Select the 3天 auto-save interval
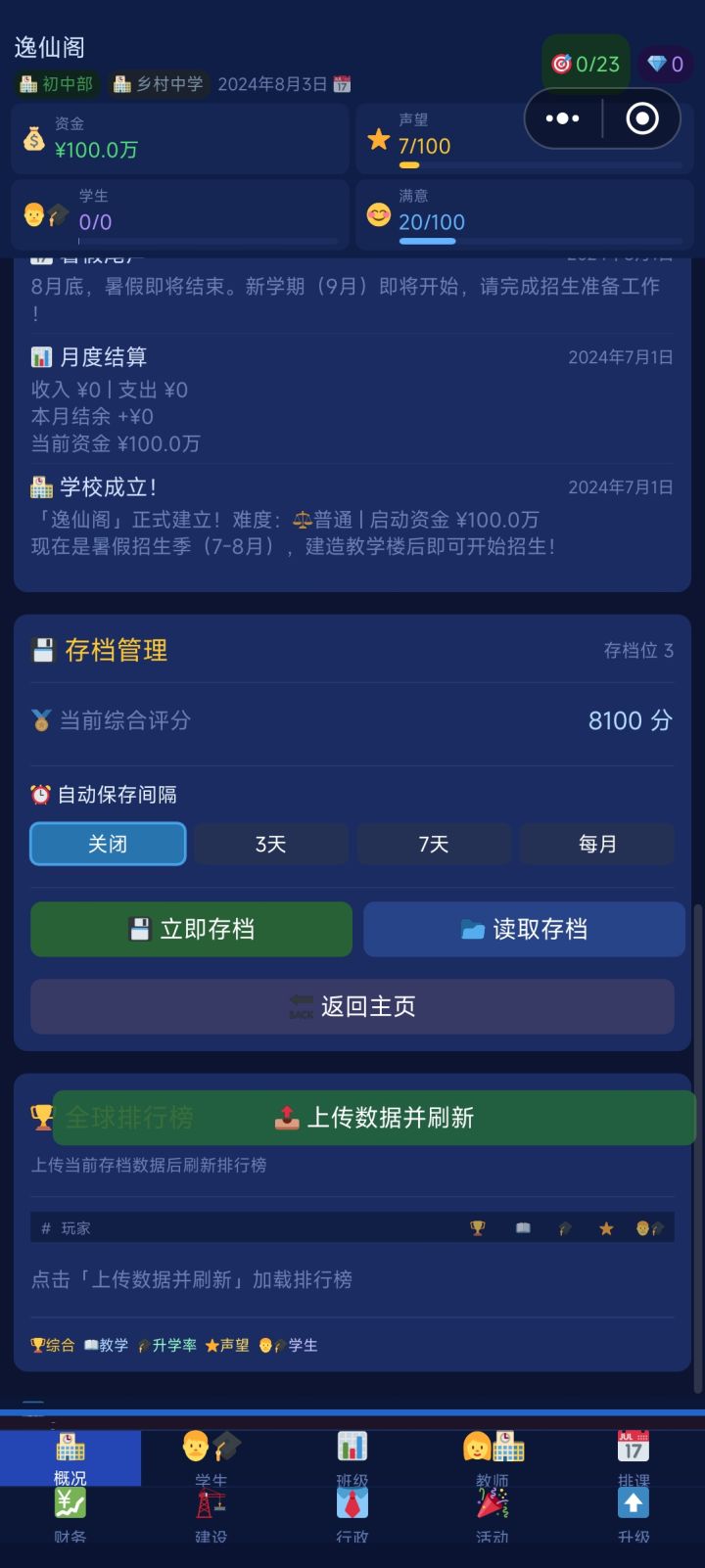The width and height of the screenshot is (705, 1568). pos(271,844)
